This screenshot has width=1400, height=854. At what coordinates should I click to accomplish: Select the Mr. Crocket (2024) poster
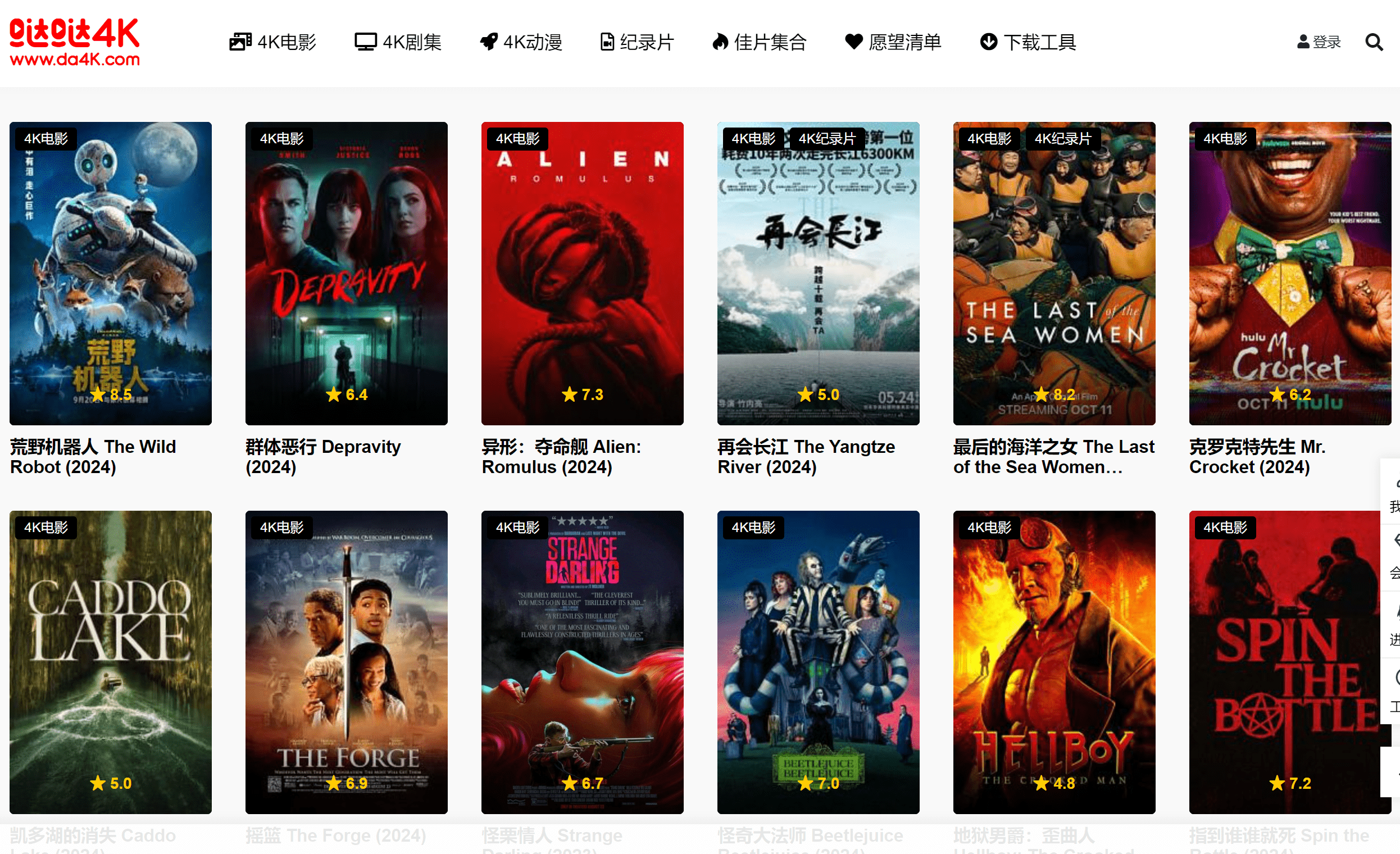1290,273
